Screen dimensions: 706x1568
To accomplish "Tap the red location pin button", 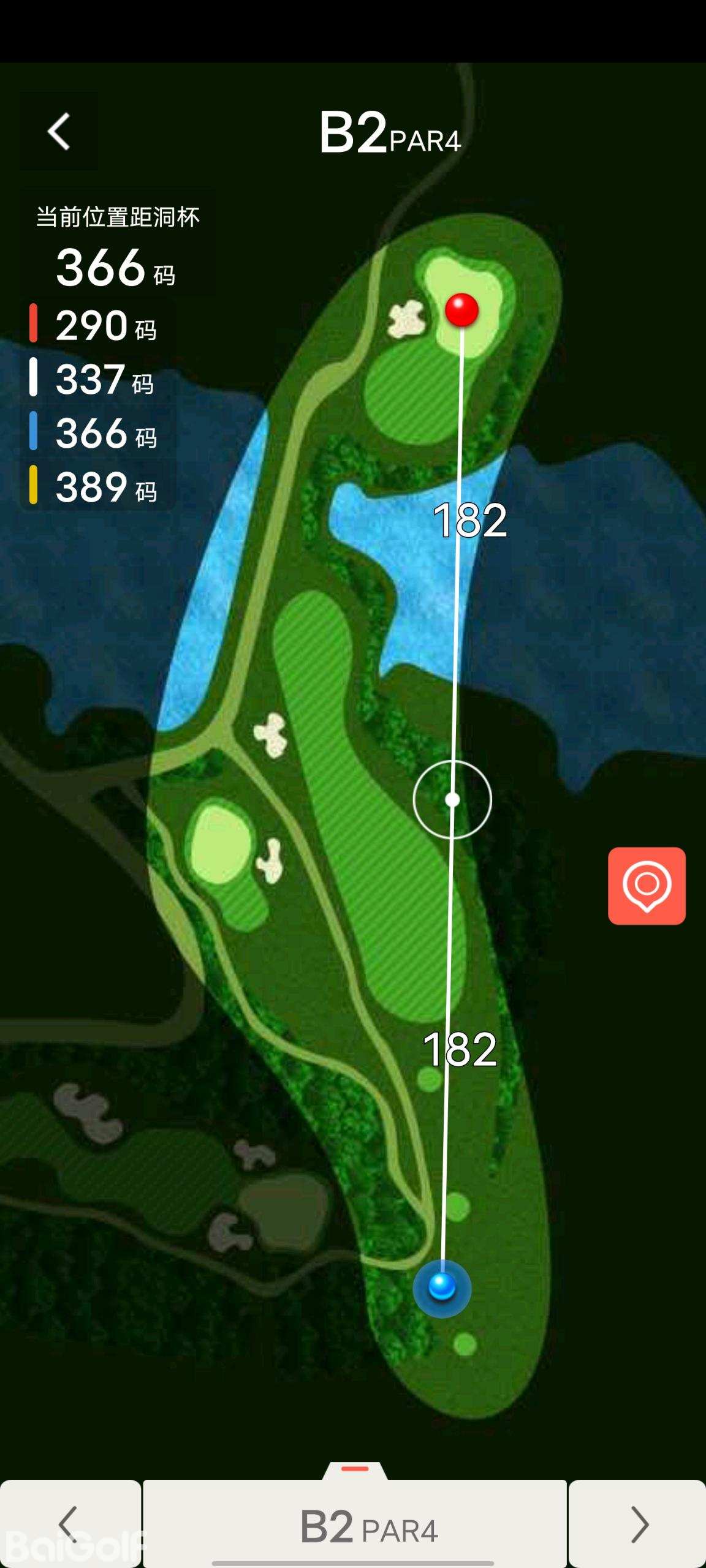I will [647, 886].
